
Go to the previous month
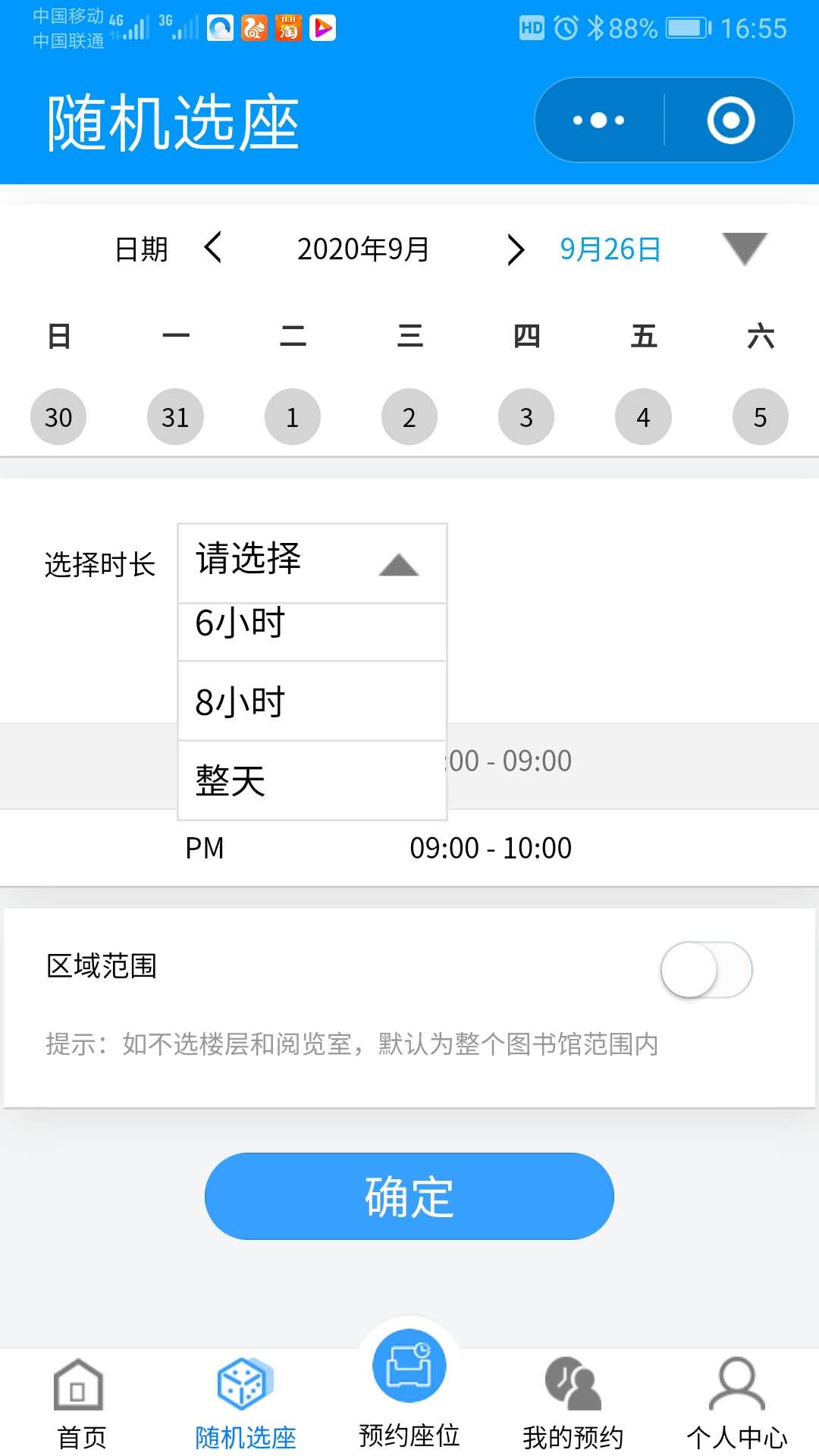[x=214, y=248]
